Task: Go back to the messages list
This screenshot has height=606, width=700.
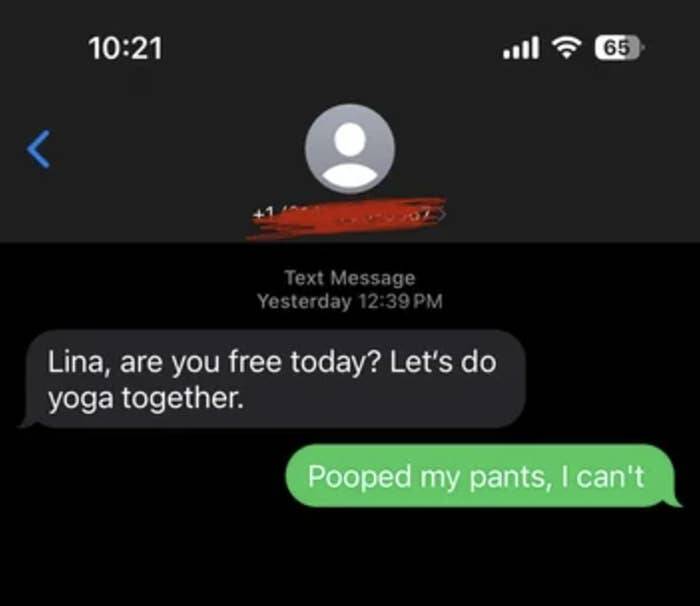Action: point(37,150)
